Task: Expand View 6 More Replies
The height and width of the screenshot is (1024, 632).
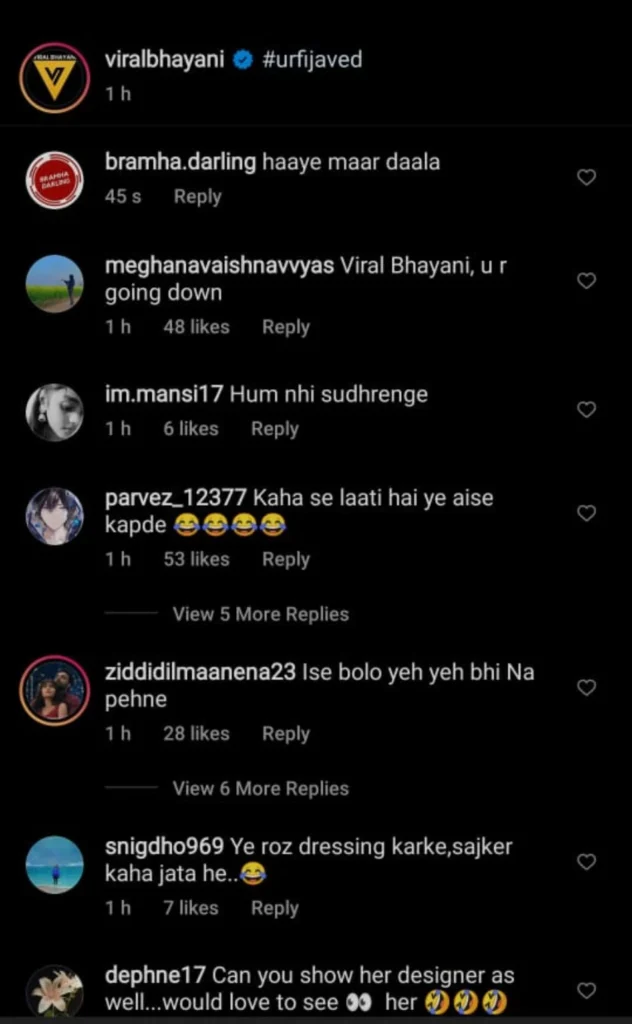Action: click(260, 788)
